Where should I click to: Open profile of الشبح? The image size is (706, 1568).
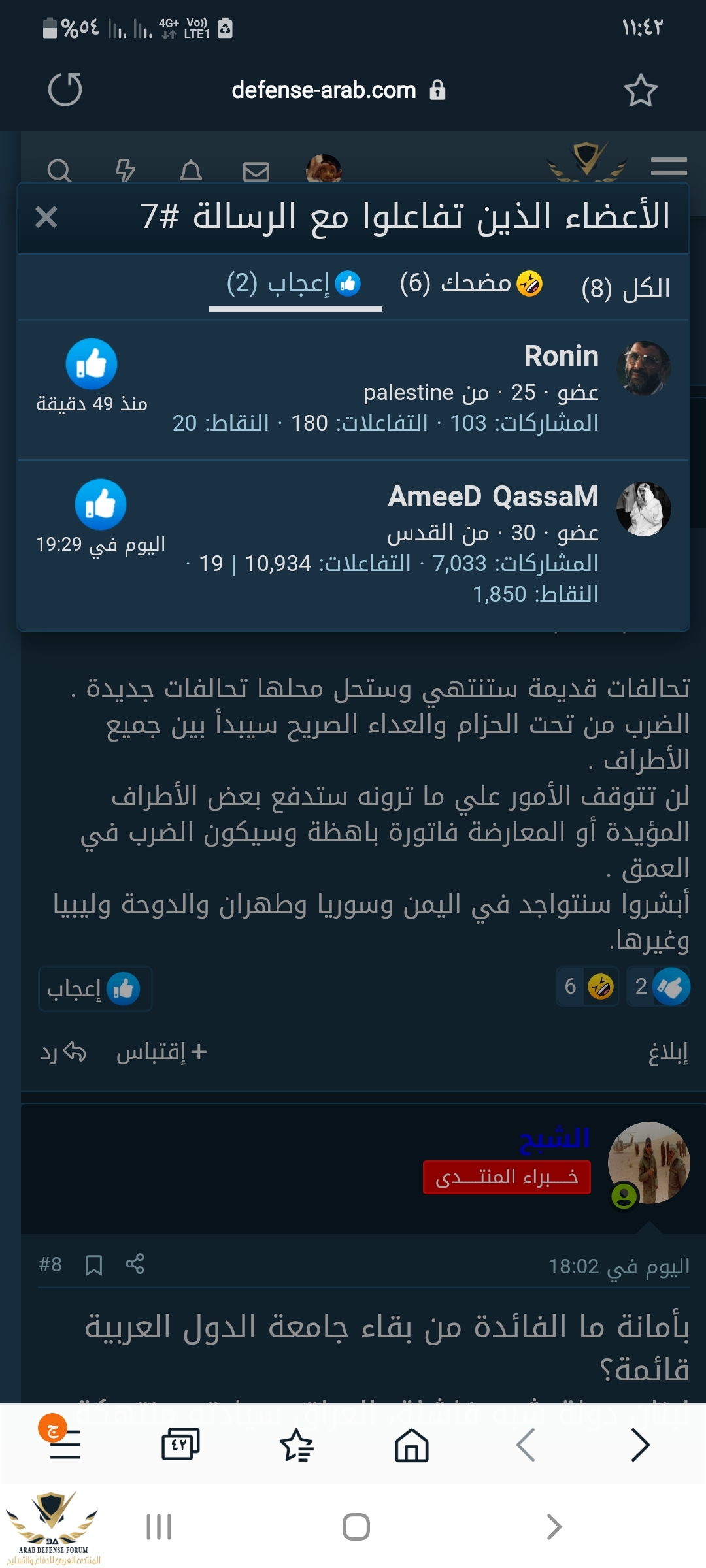click(554, 1138)
